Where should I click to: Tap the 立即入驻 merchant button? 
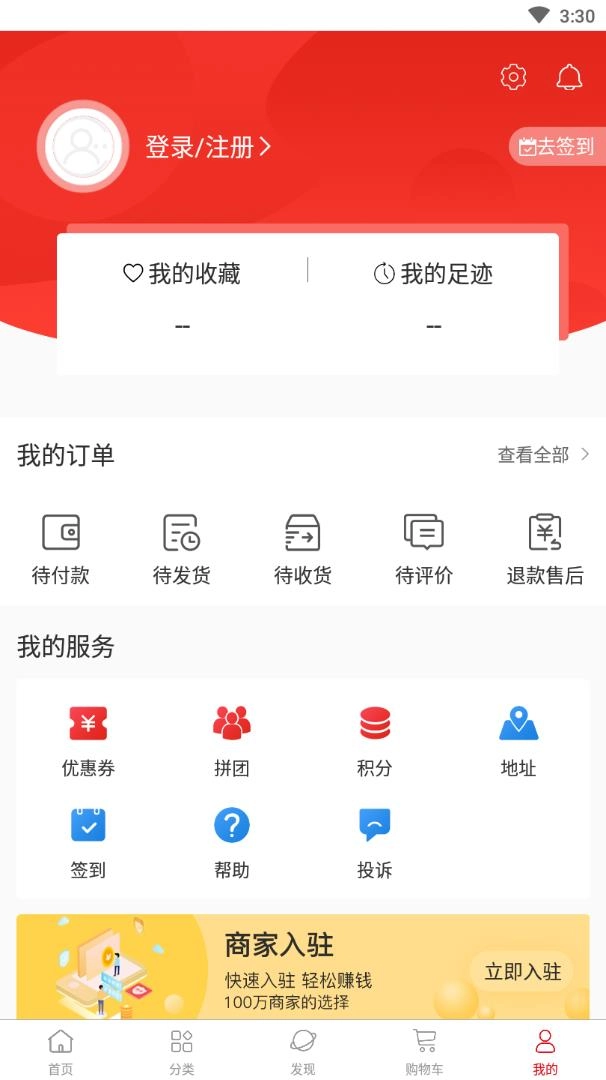click(x=522, y=971)
